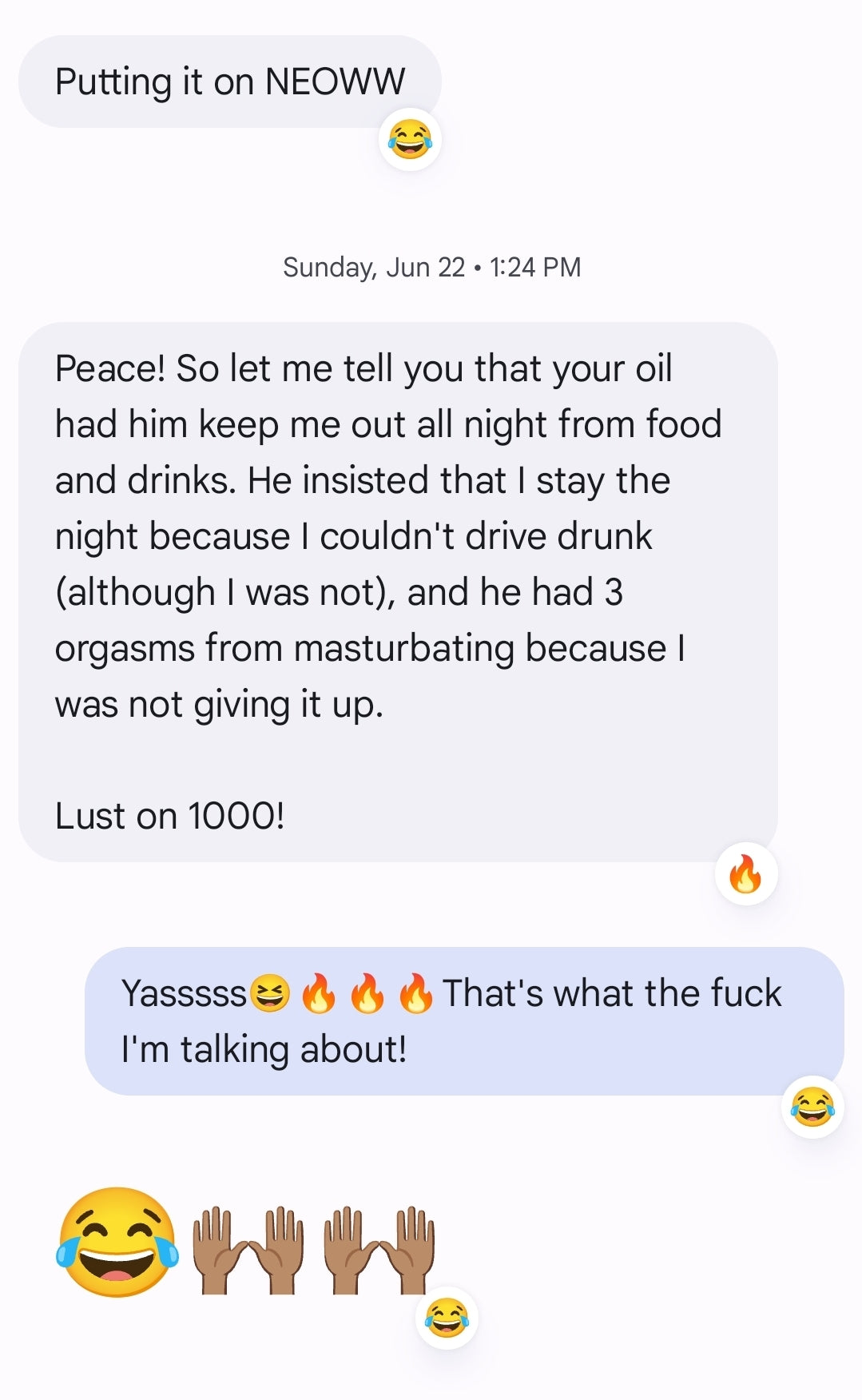
Task: Open the laughing reaction on the "Yasssss" message
Action: (x=812, y=1107)
